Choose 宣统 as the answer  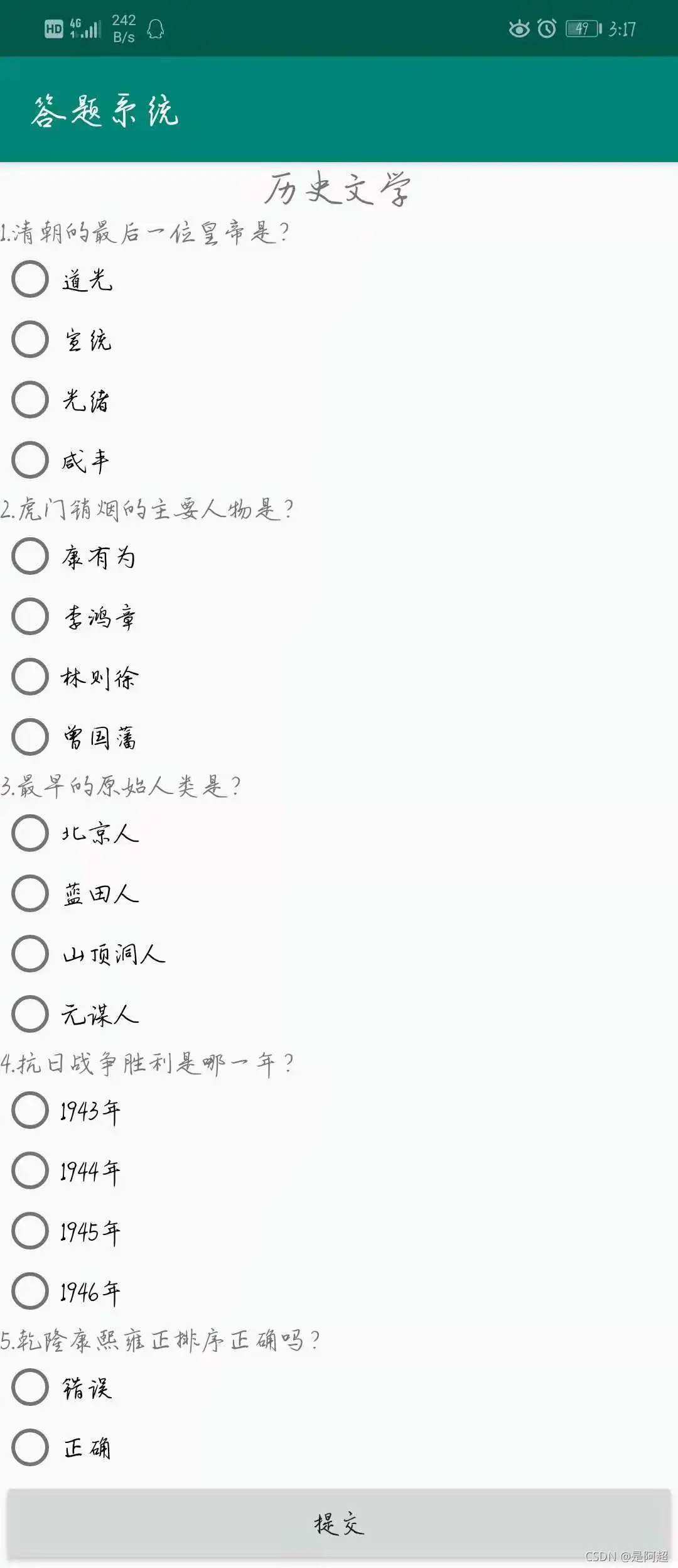pos(30,339)
